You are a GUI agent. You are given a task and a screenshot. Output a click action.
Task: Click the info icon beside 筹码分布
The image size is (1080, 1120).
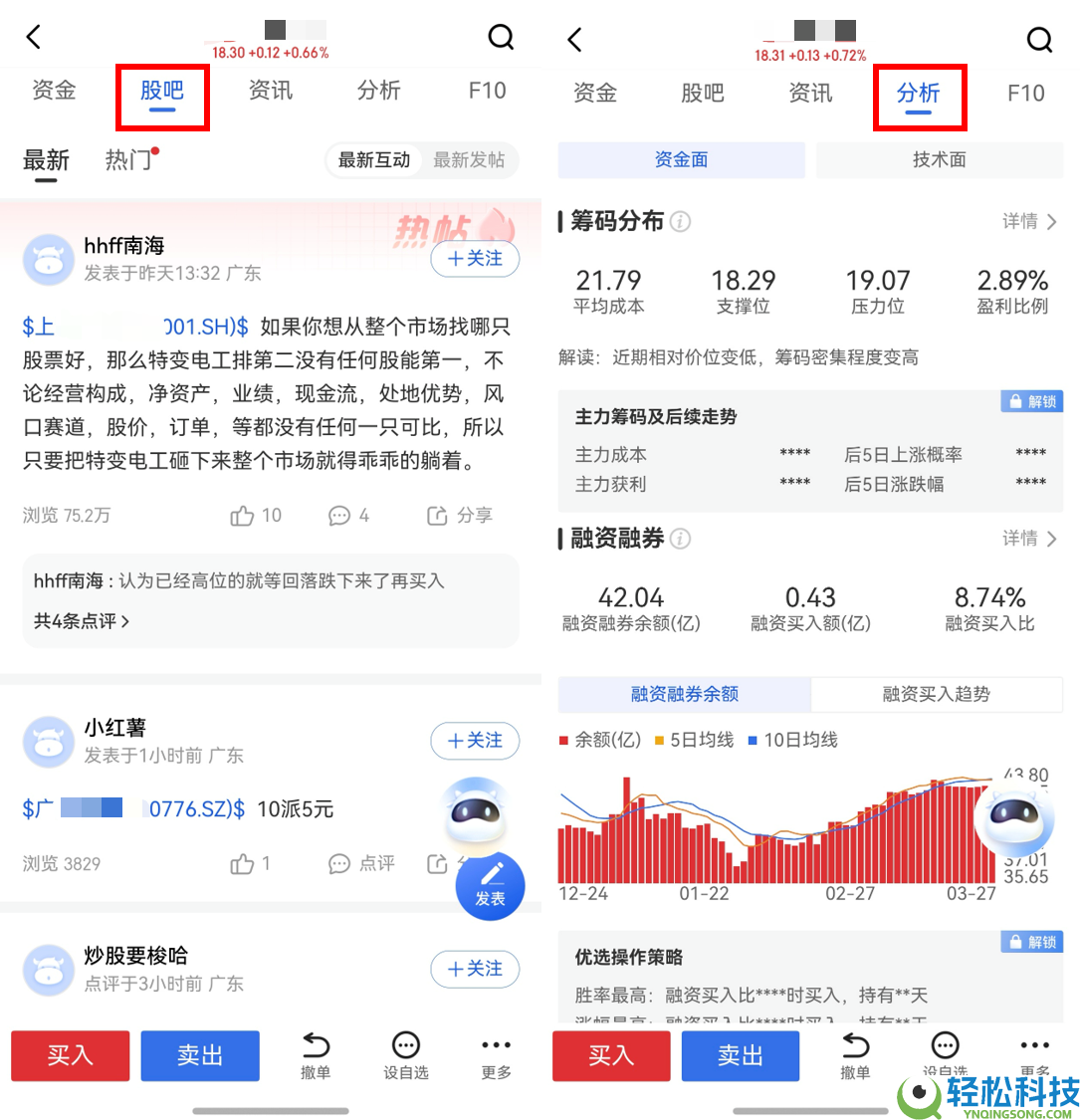(680, 222)
